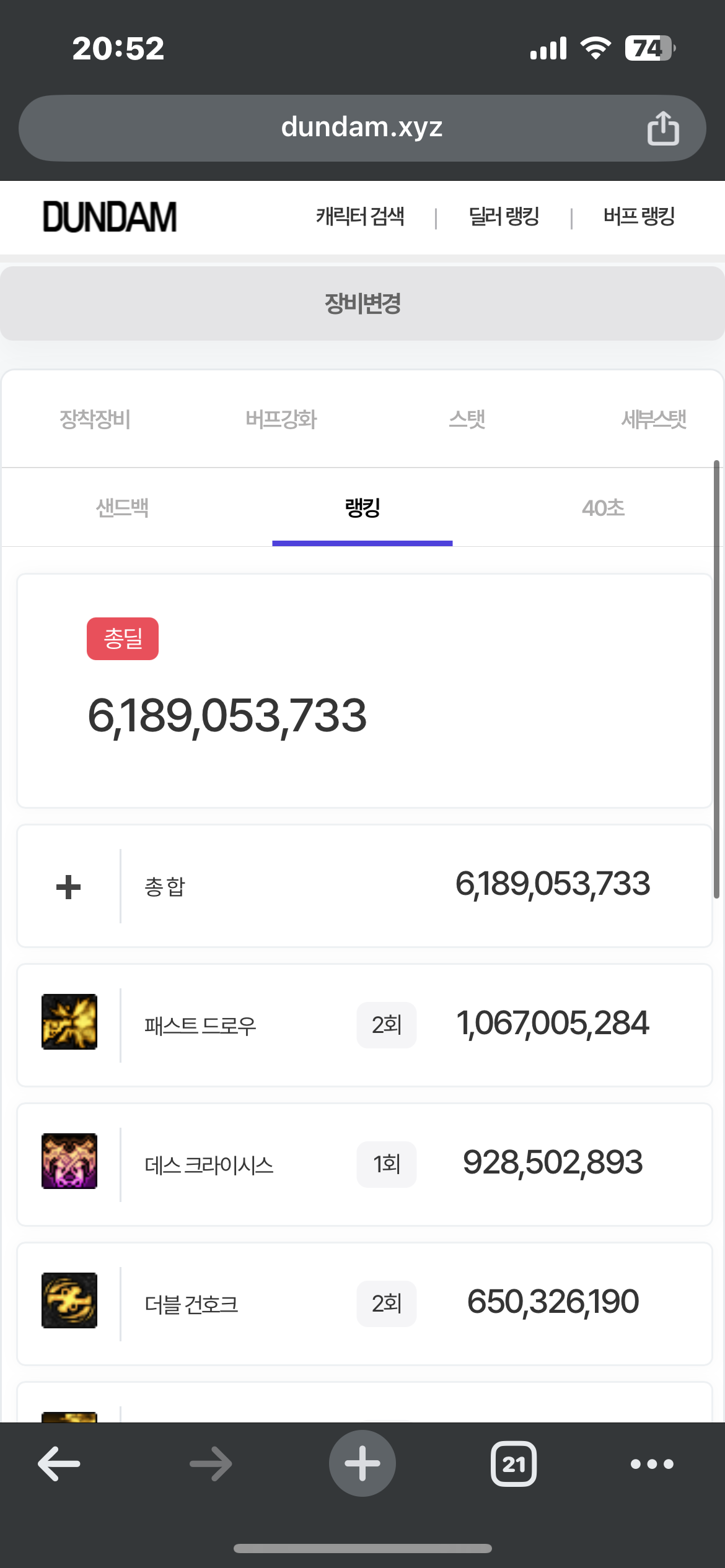Go to 캐릭터 검색
This screenshot has width=725, height=1568.
coord(360,217)
